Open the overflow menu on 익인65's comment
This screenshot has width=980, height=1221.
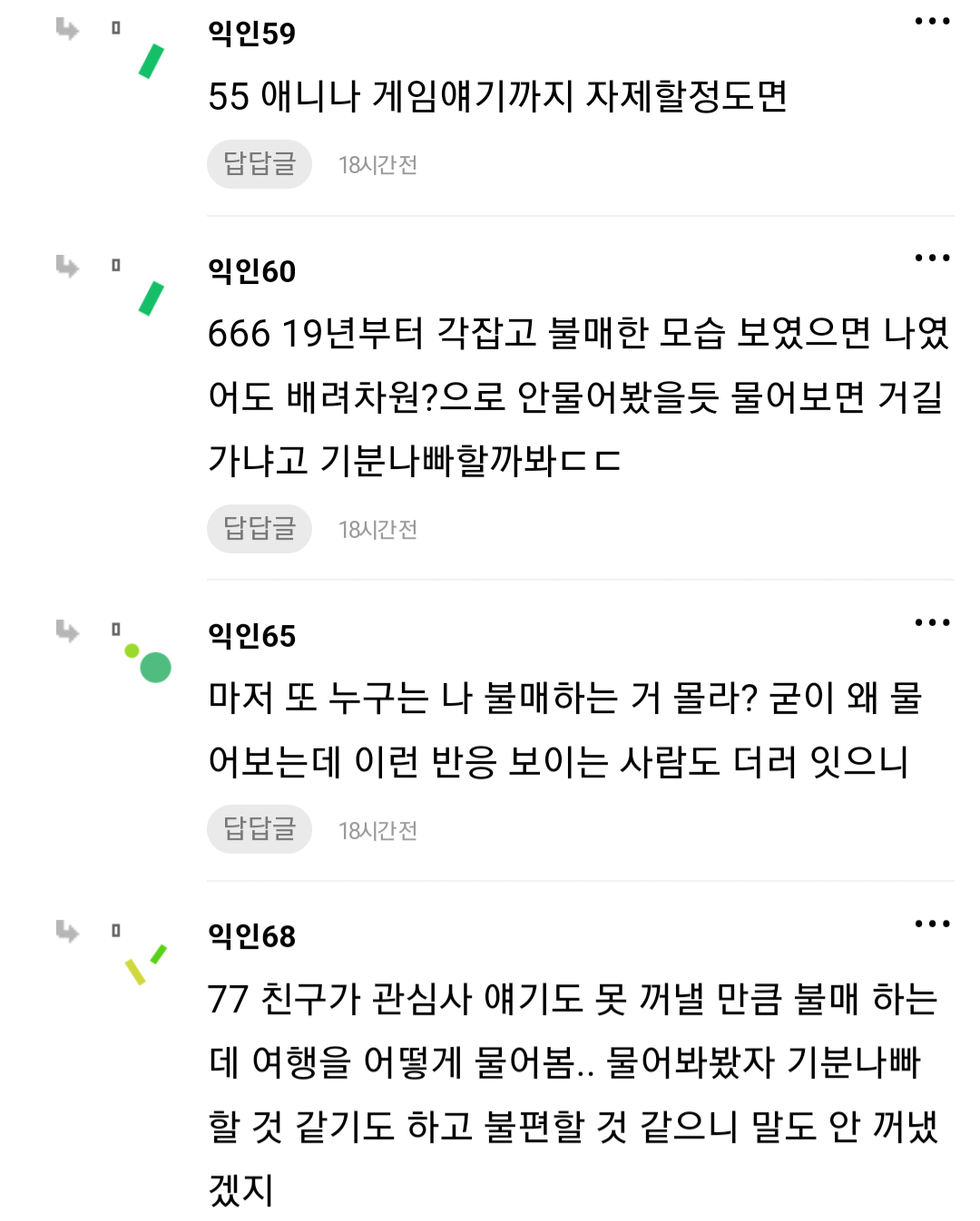click(x=932, y=622)
